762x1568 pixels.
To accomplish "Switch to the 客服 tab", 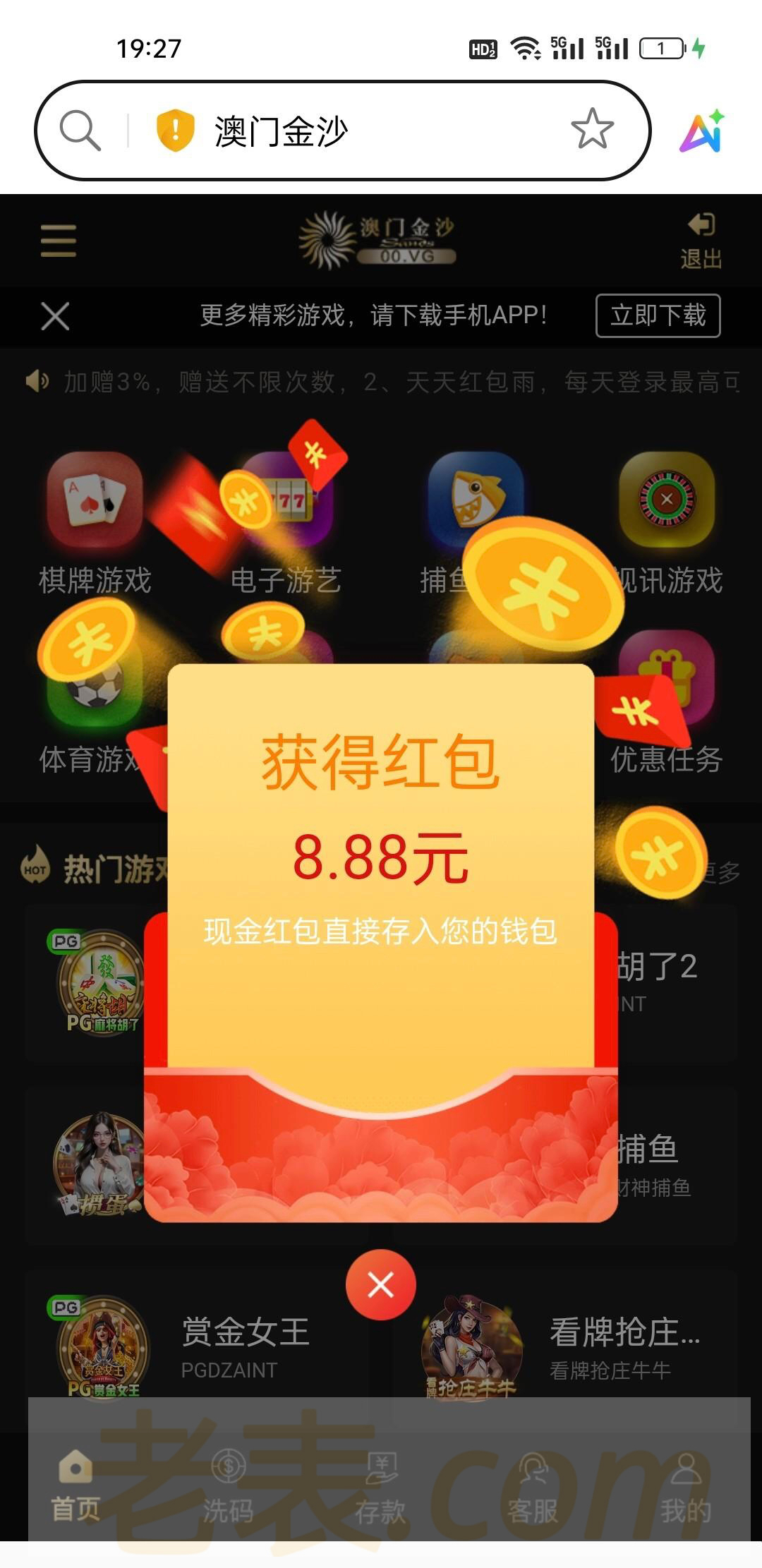I will (x=533, y=1488).
